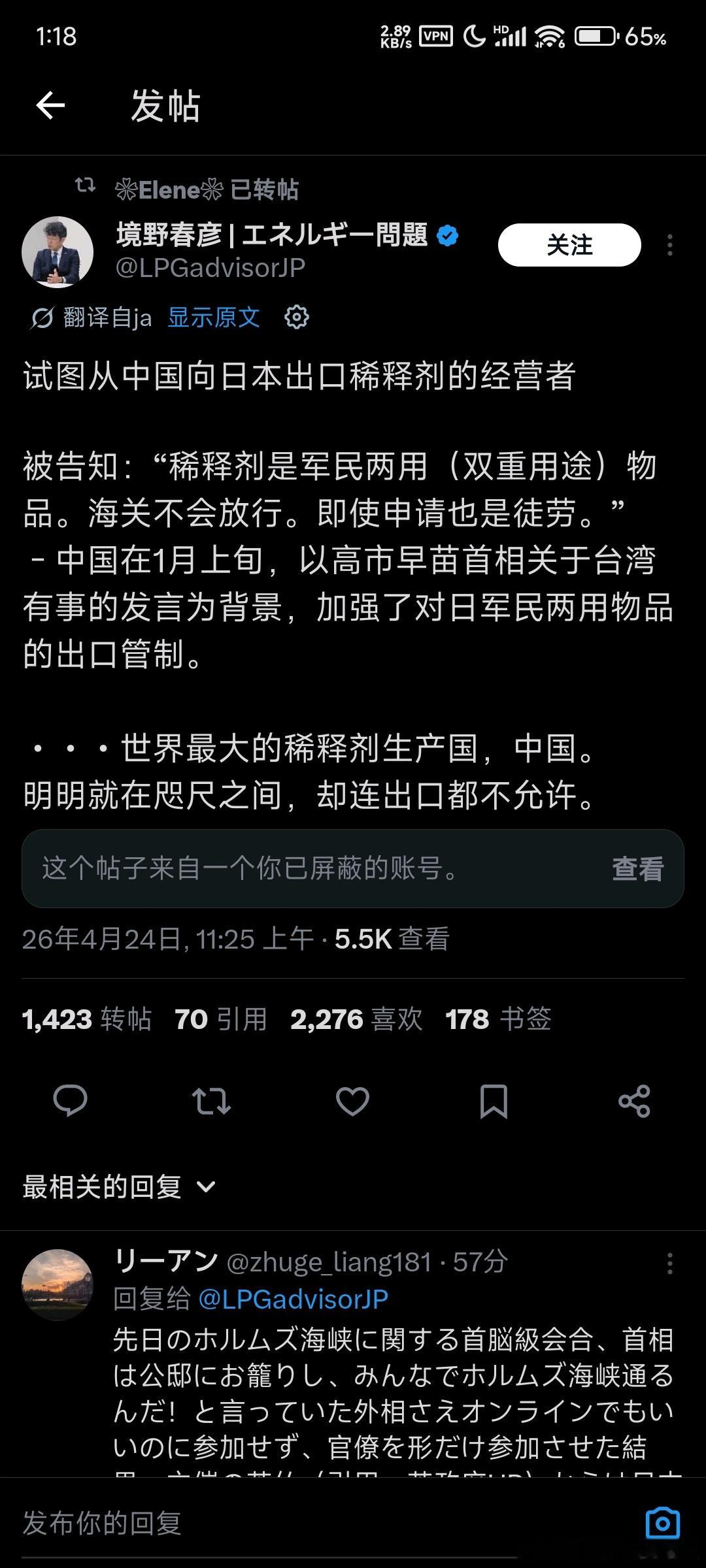The height and width of the screenshot is (1568, 706).
Task: Open more options for the post
Action: 670,244
